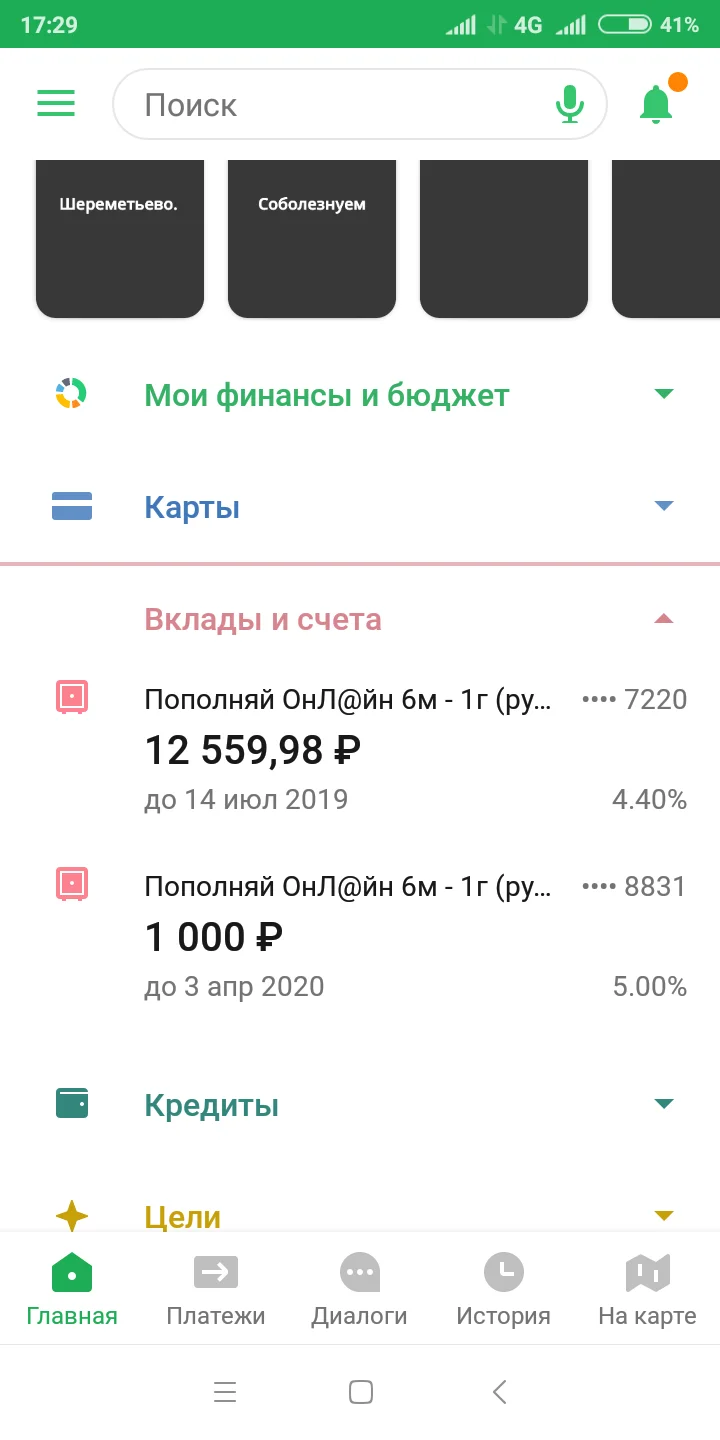This screenshot has width=720, height=1440.
Task: Open История from the bottom bar
Action: (503, 1288)
